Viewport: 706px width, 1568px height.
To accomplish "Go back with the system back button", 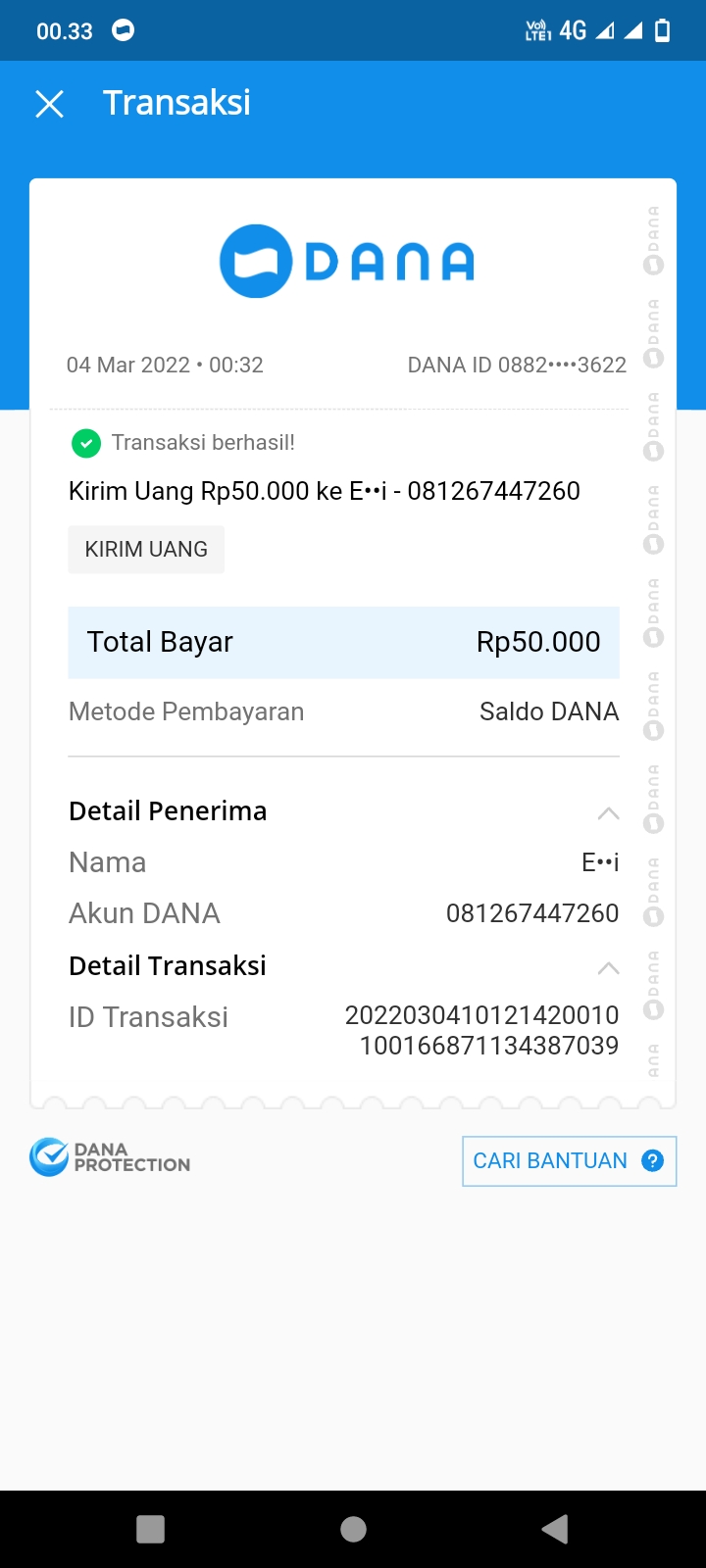I will click(555, 1529).
